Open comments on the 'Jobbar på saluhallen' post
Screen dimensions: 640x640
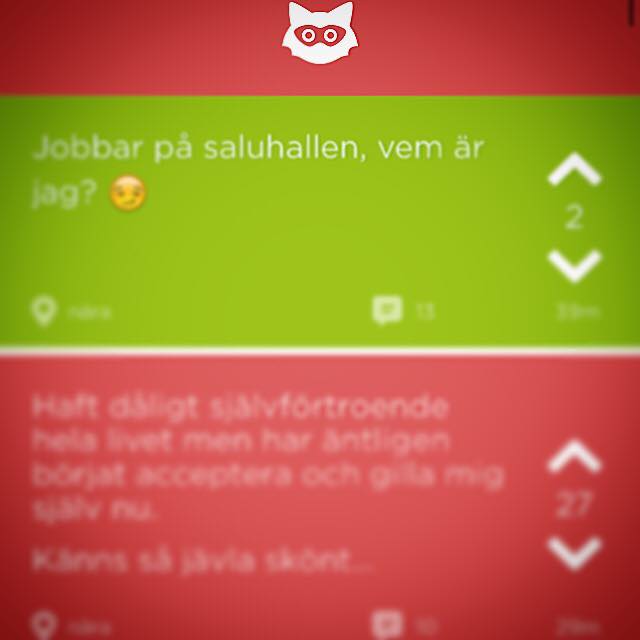click(x=386, y=311)
